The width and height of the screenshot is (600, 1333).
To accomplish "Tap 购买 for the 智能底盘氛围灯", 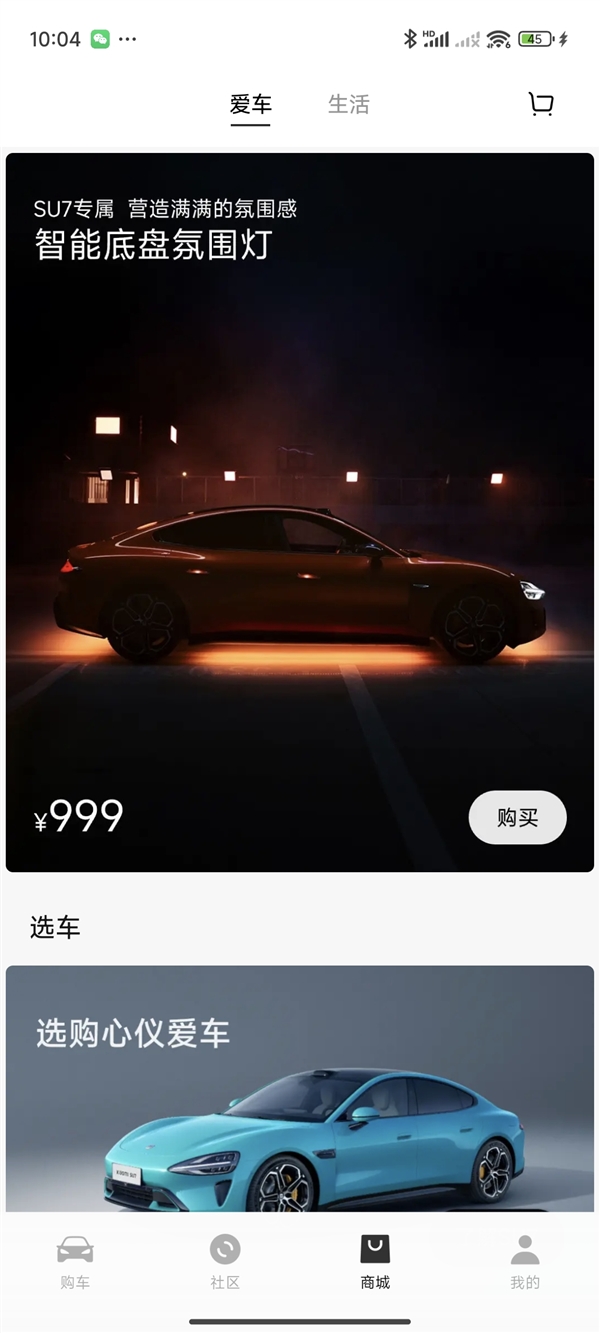I will (517, 817).
